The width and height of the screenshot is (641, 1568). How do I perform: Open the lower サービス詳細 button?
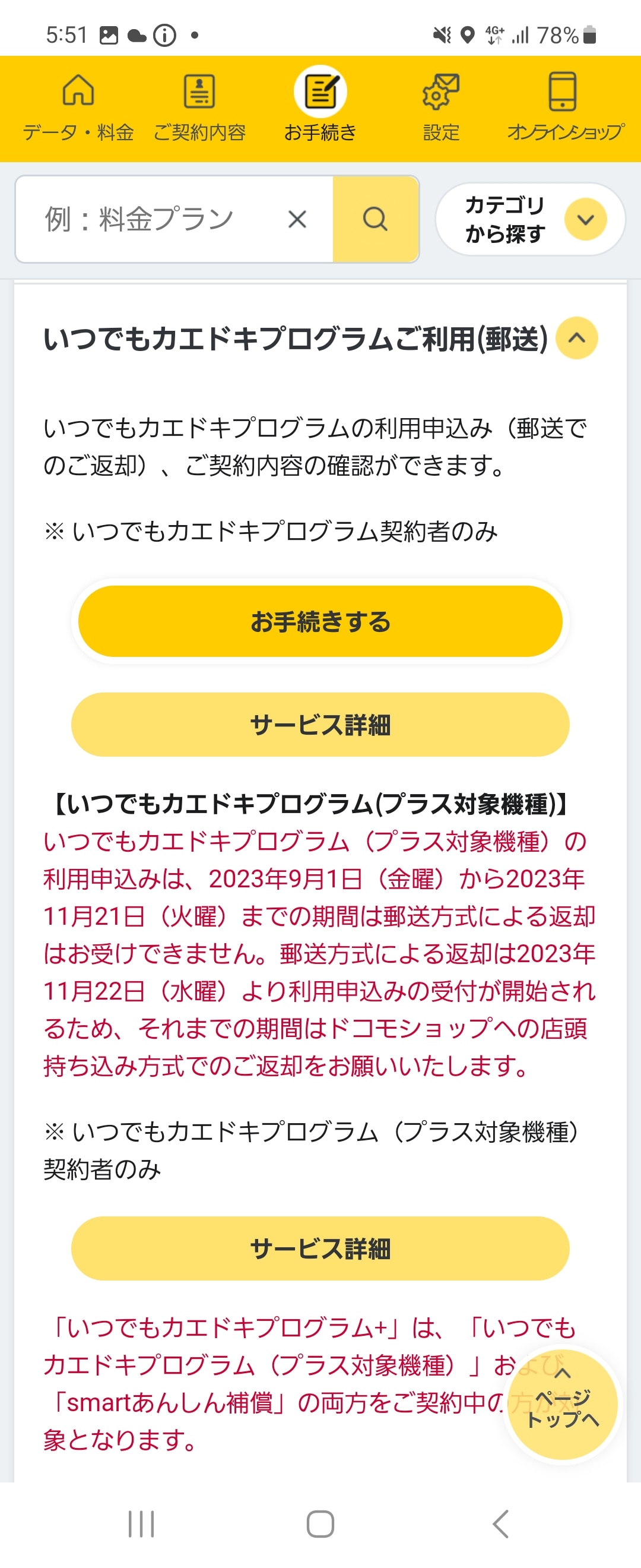(320, 1250)
